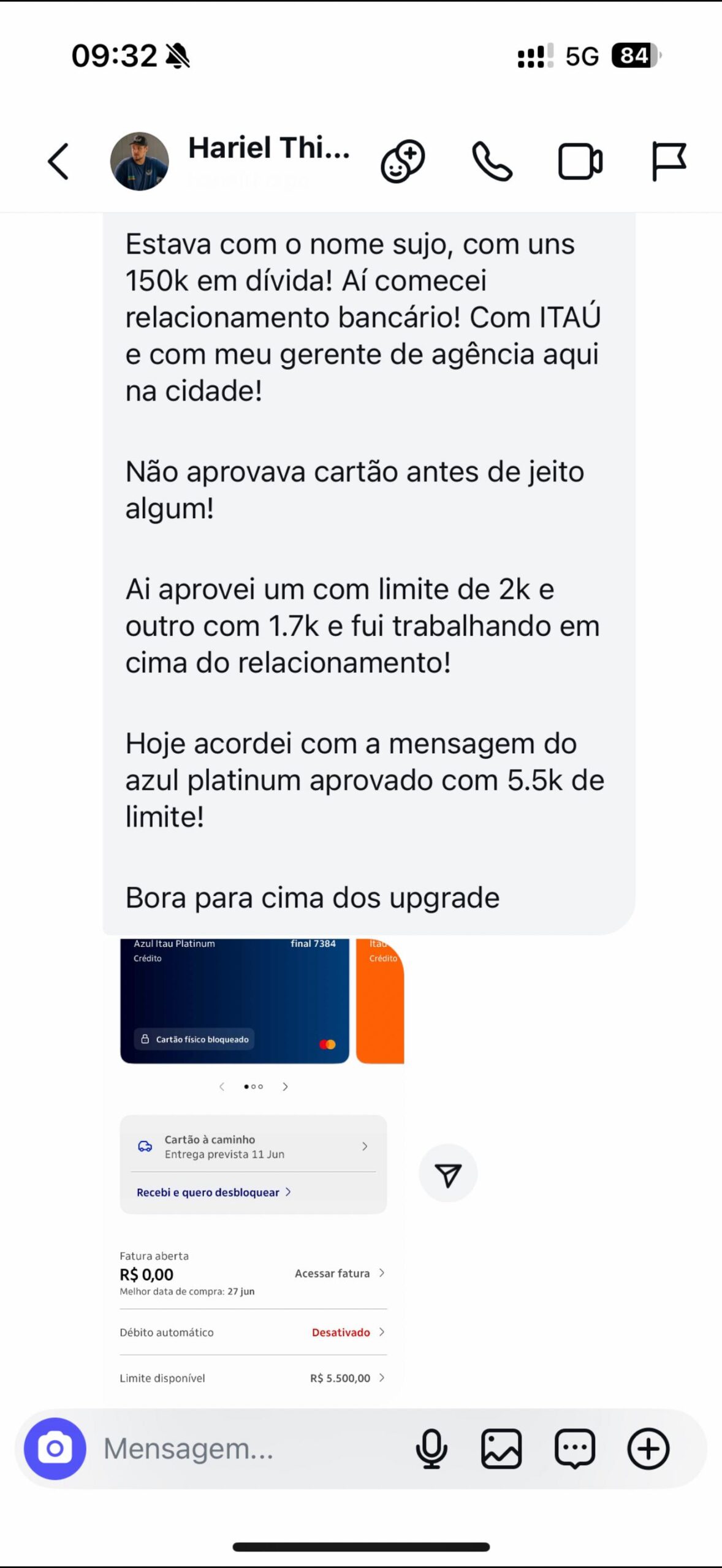Start a video call with Hariel
This screenshot has height=1568, width=722.
580,162
